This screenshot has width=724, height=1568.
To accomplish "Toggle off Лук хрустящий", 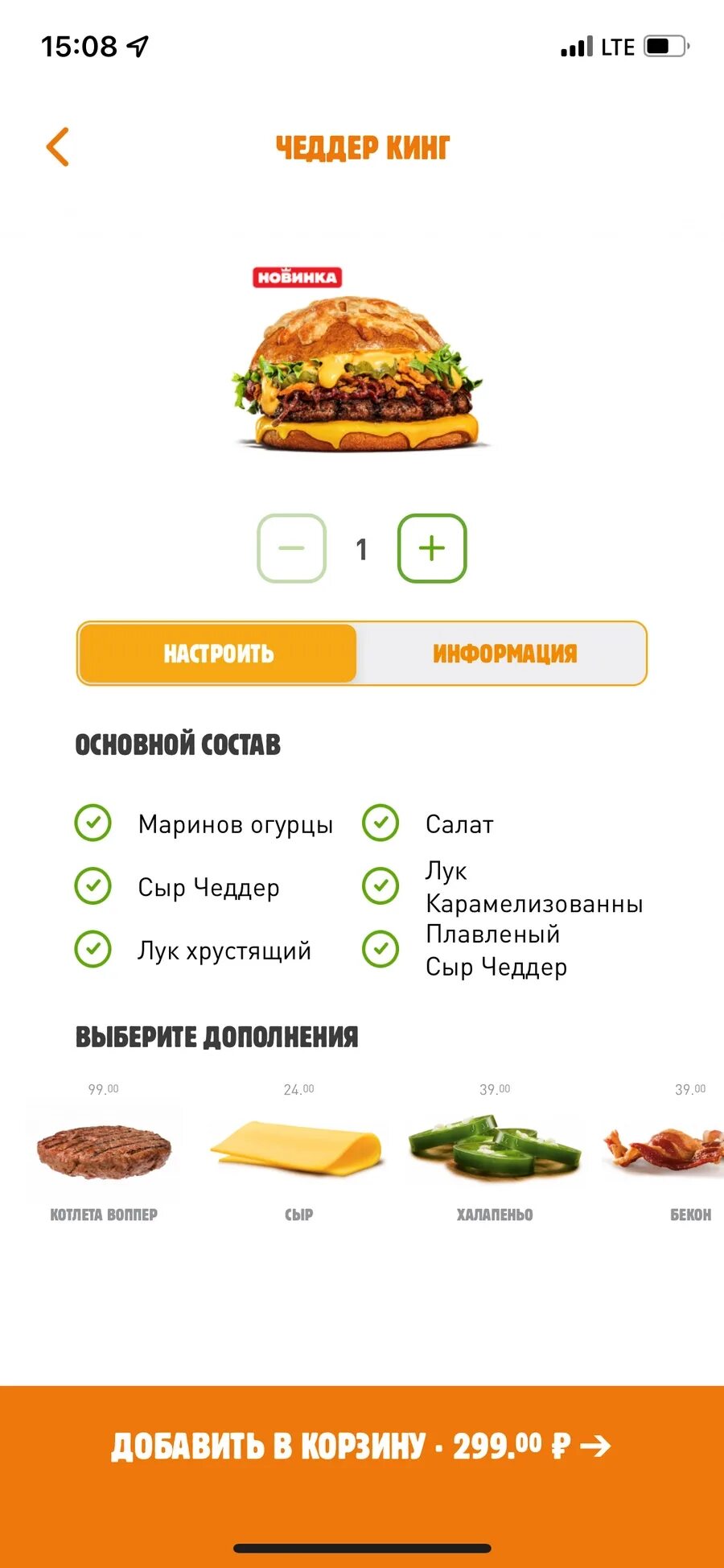I will tap(93, 949).
